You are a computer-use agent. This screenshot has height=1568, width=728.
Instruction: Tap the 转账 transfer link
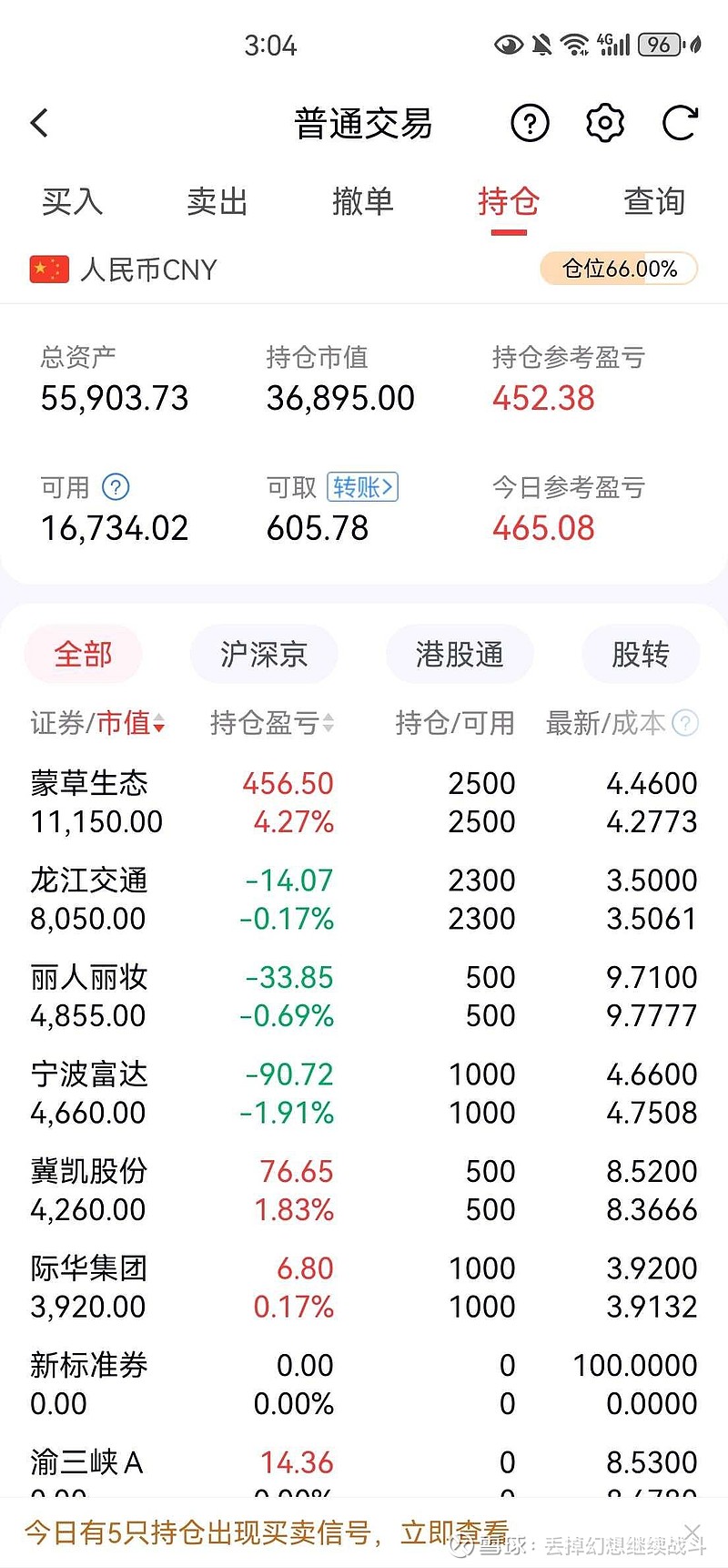click(363, 487)
